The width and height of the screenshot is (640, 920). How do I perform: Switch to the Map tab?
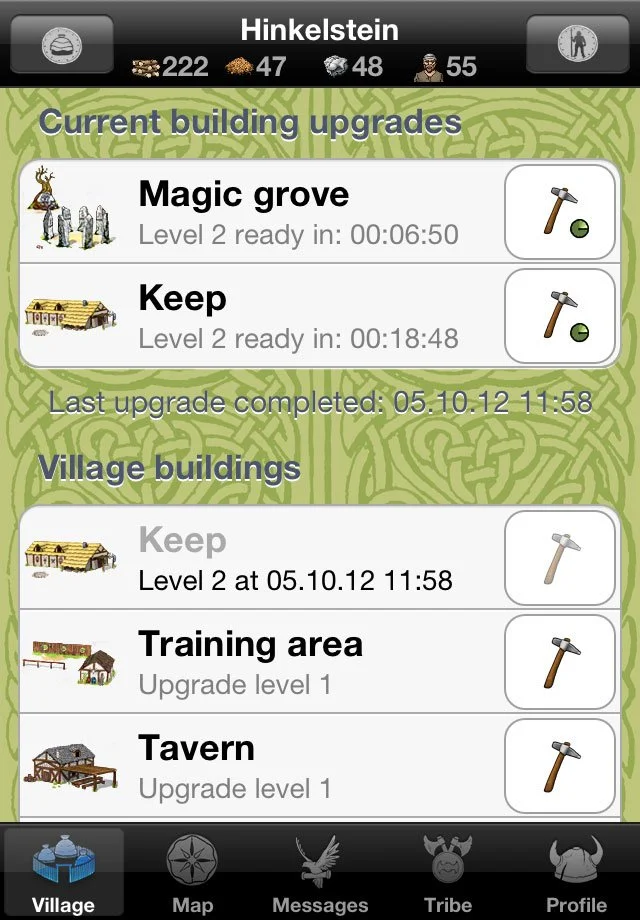coord(192,875)
